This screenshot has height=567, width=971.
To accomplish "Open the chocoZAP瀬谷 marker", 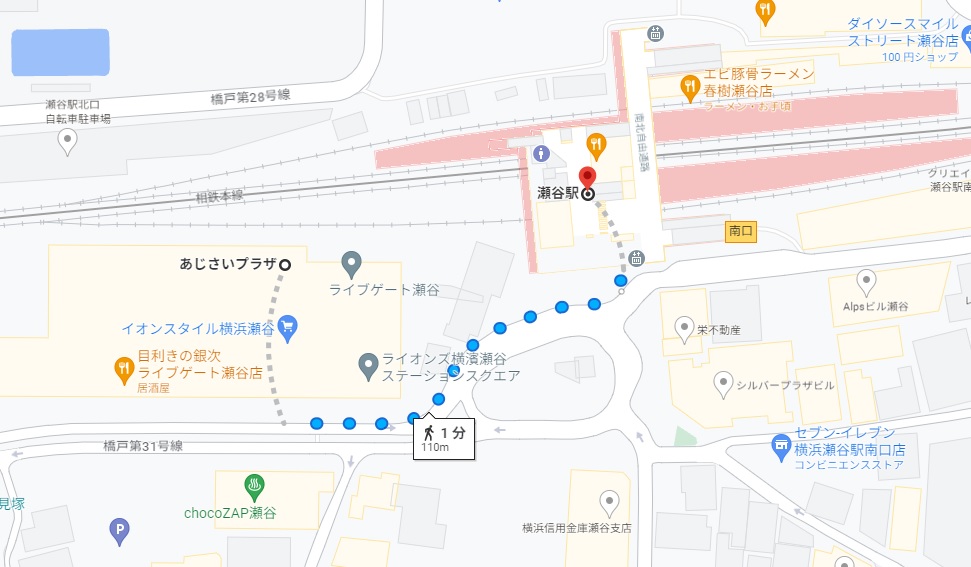I will coord(251,489).
